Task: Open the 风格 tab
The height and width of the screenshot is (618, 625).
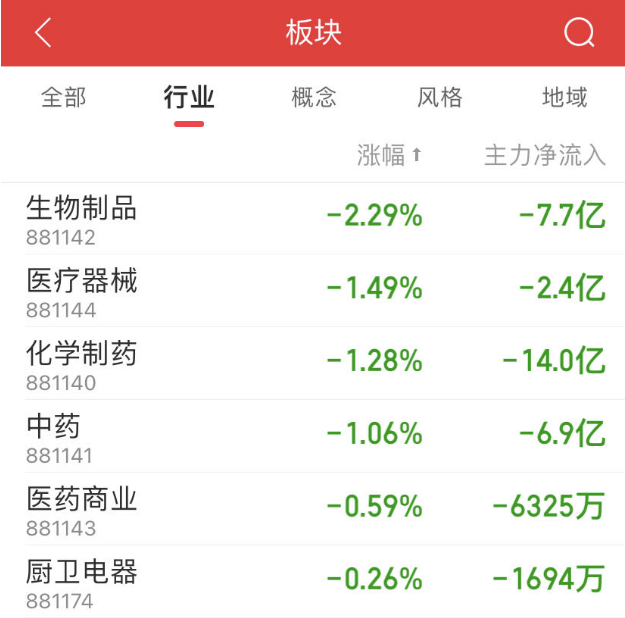Action: (440, 98)
